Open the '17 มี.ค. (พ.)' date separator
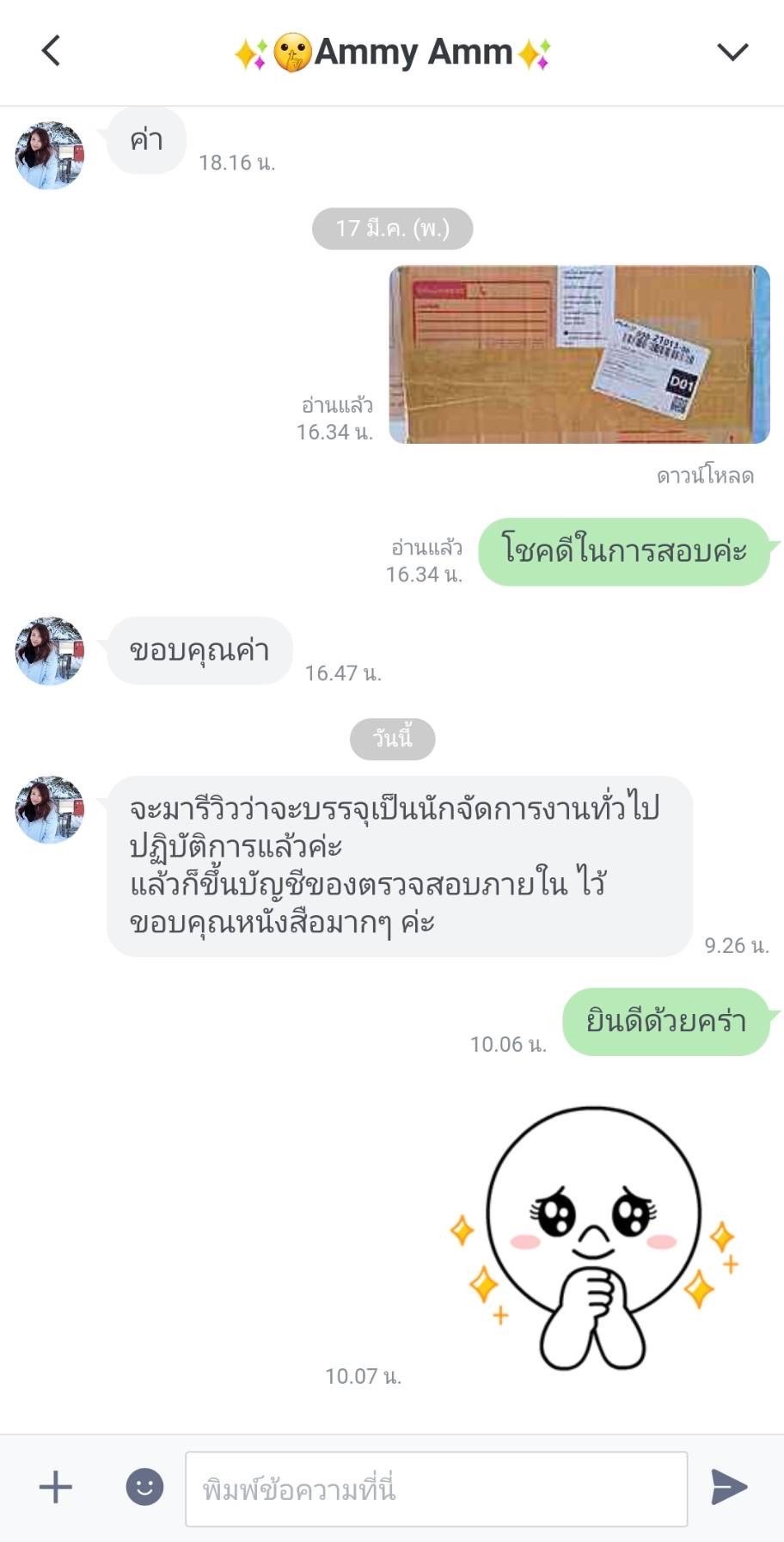The height and width of the screenshot is (1542, 784). [x=392, y=228]
